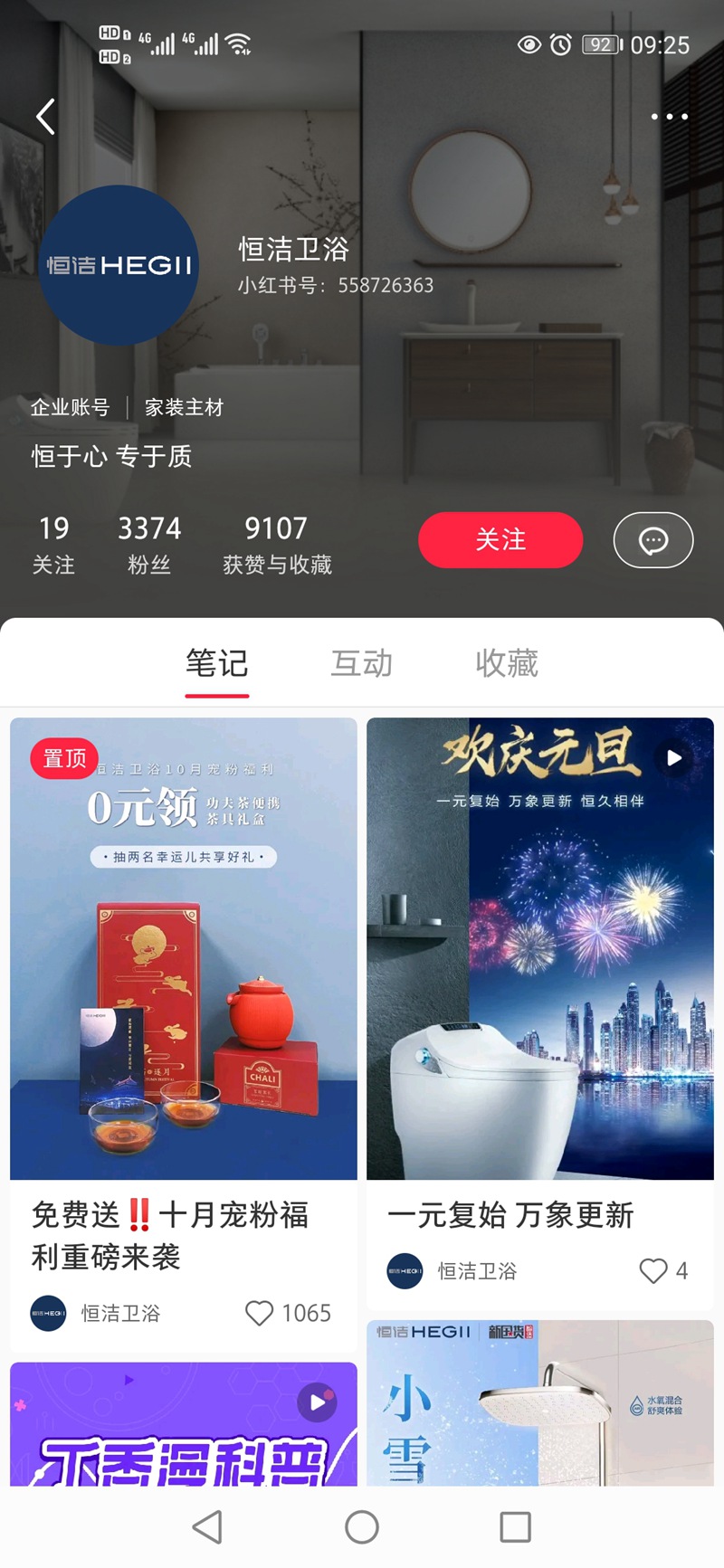Open the purple 不吞逼科普 video note
The height and width of the screenshot is (1568, 724).
184,1424
